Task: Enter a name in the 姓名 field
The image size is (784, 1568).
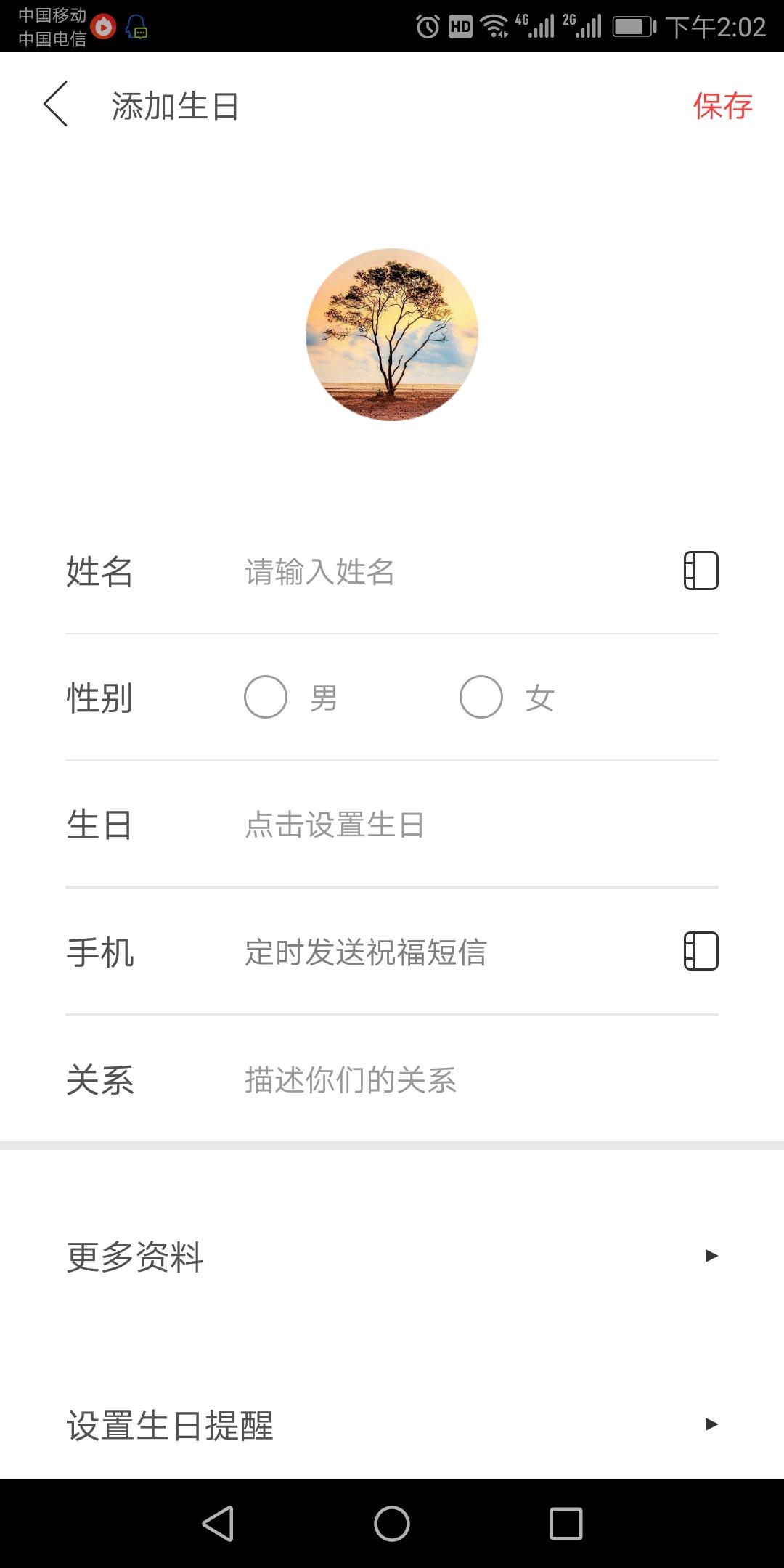Action: coord(436,572)
